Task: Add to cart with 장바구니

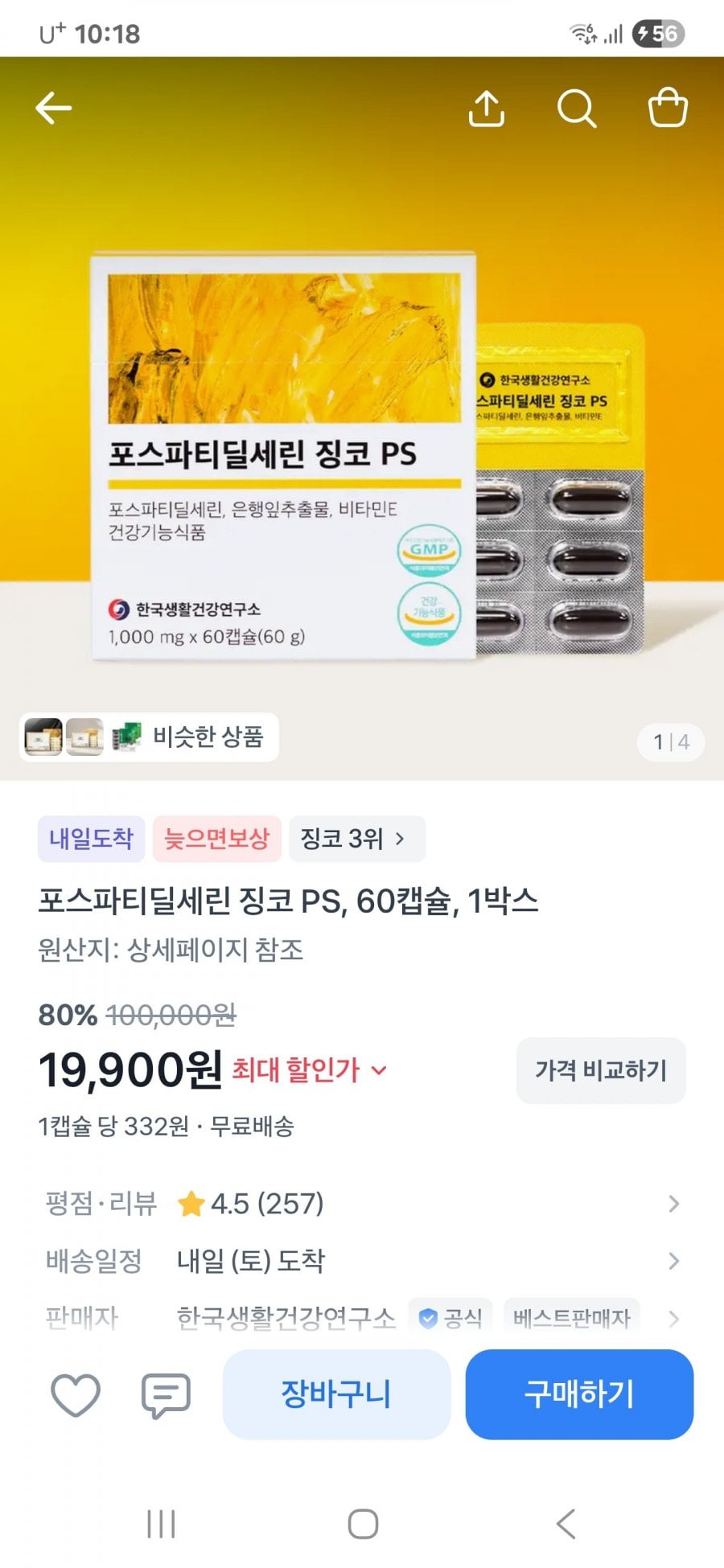Action: (x=336, y=1394)
